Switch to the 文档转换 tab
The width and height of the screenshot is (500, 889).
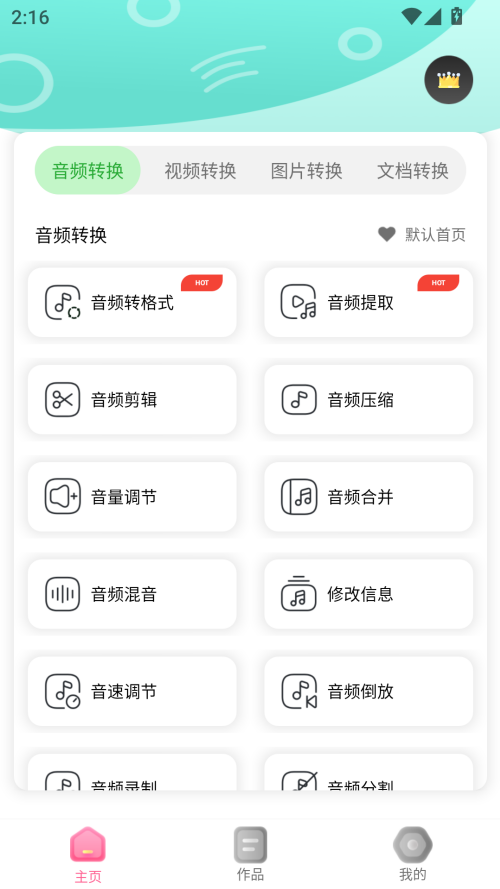click(413, 171)
